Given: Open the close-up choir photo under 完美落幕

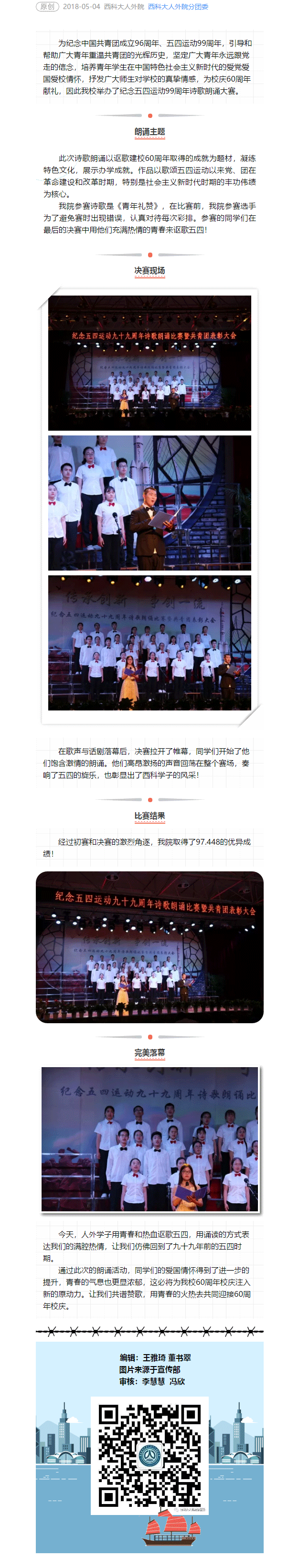Looking at the screenshot, I should point(149,1138).
